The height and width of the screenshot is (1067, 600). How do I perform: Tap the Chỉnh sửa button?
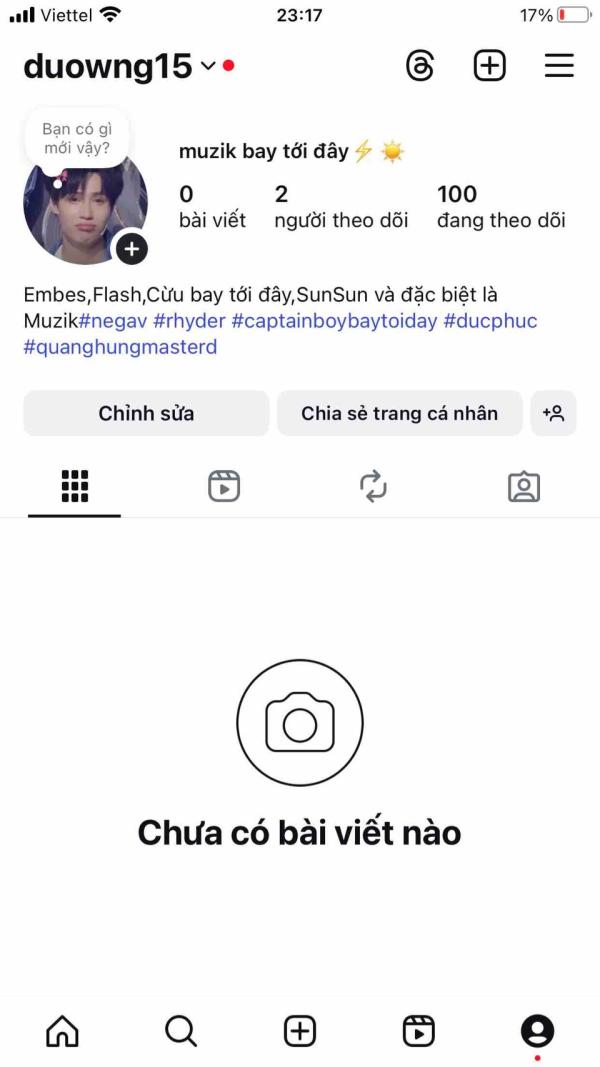coord(146,413)
